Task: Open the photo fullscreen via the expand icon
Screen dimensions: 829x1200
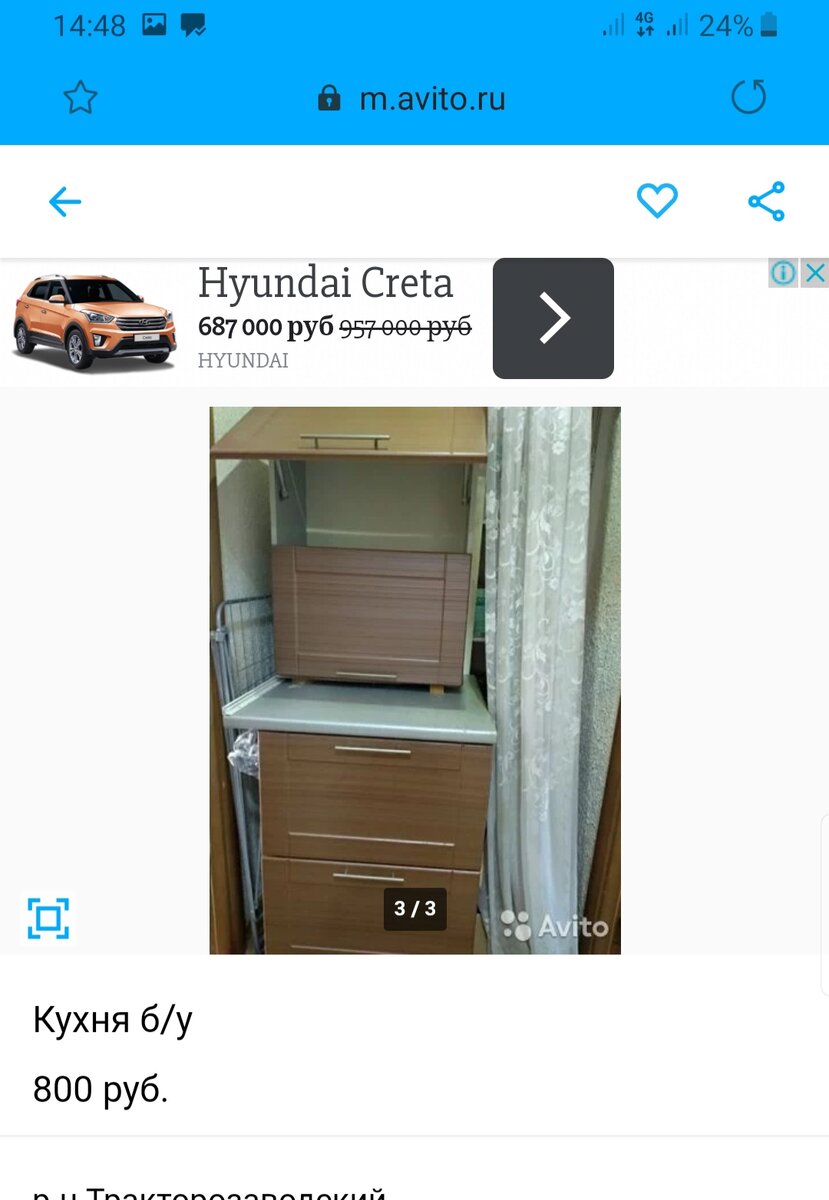Action: pyautogui.click(x=47, y=916)
